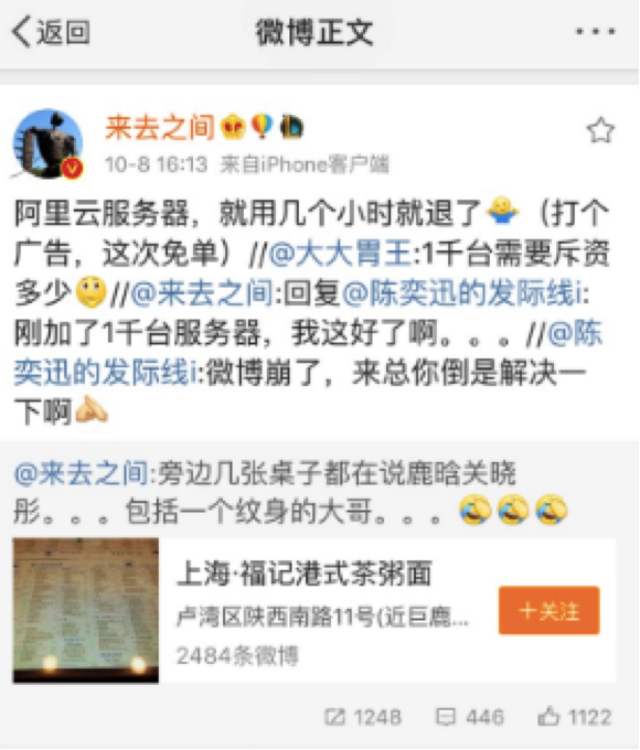Go back via the 返回 button

pyautogui.click(x=50, y=32)
